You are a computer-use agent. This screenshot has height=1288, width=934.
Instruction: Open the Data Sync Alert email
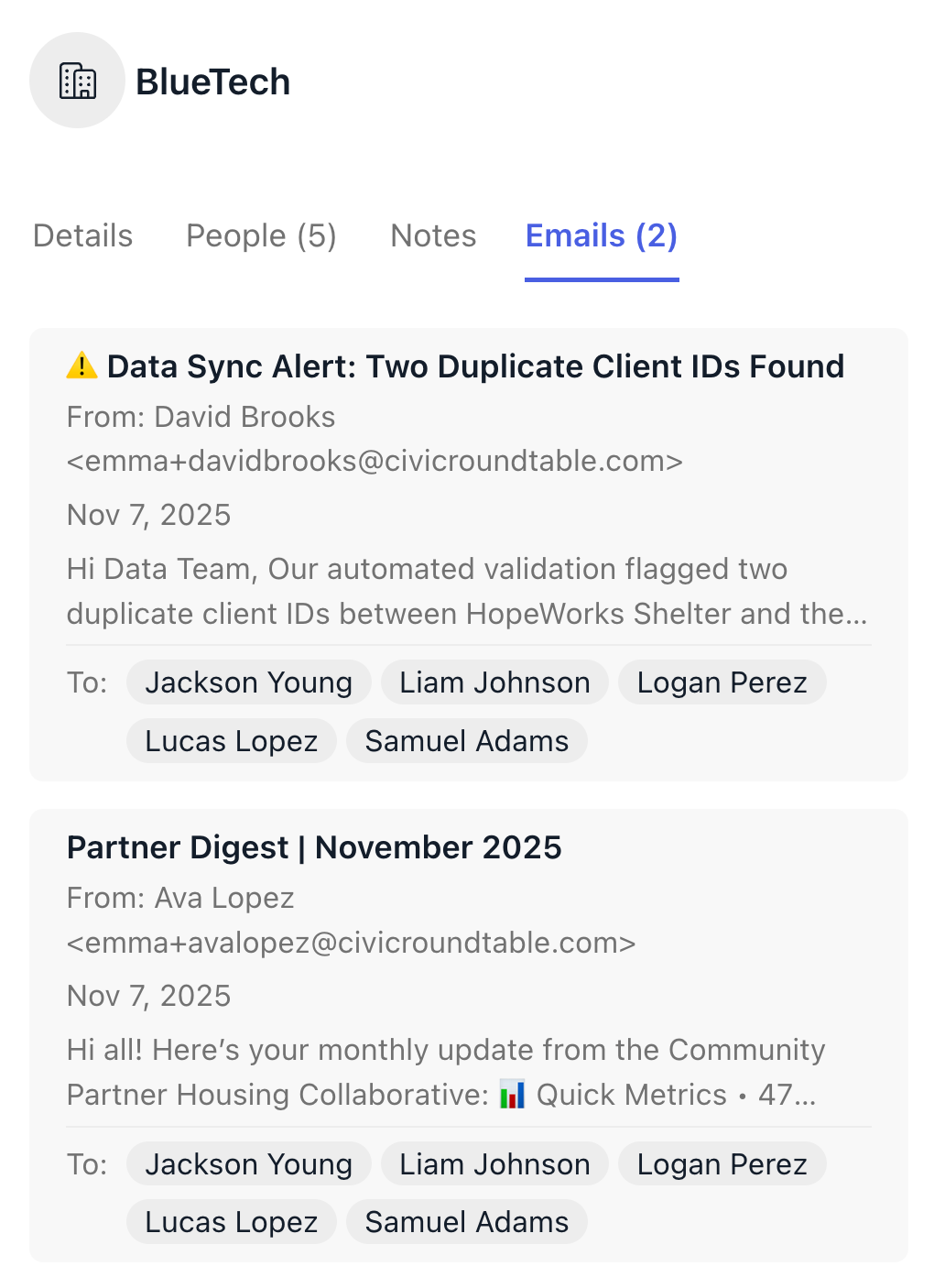pos(474,367)
